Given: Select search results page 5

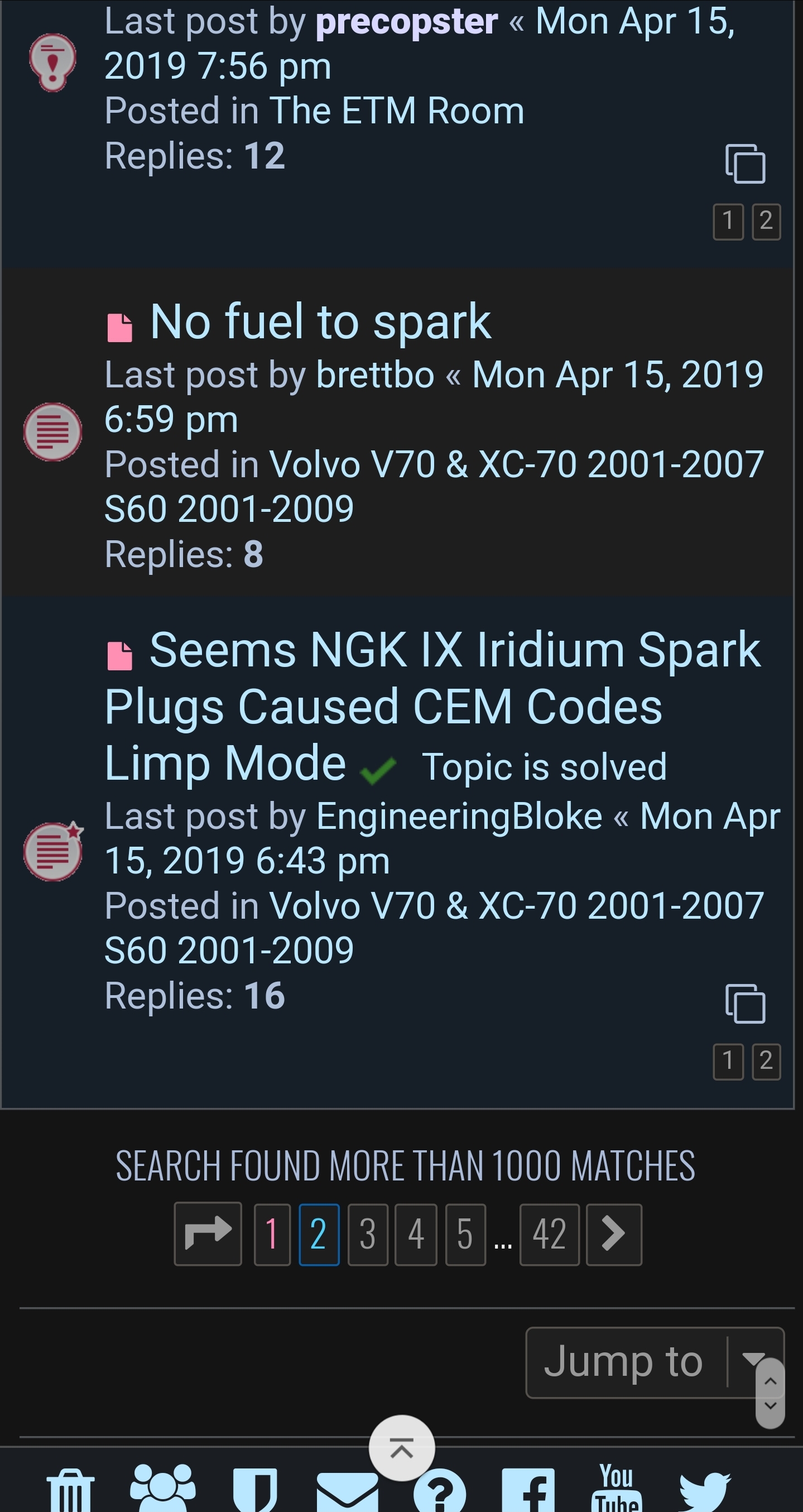Looking at the screenshot, I should [x=465, y=1235].
